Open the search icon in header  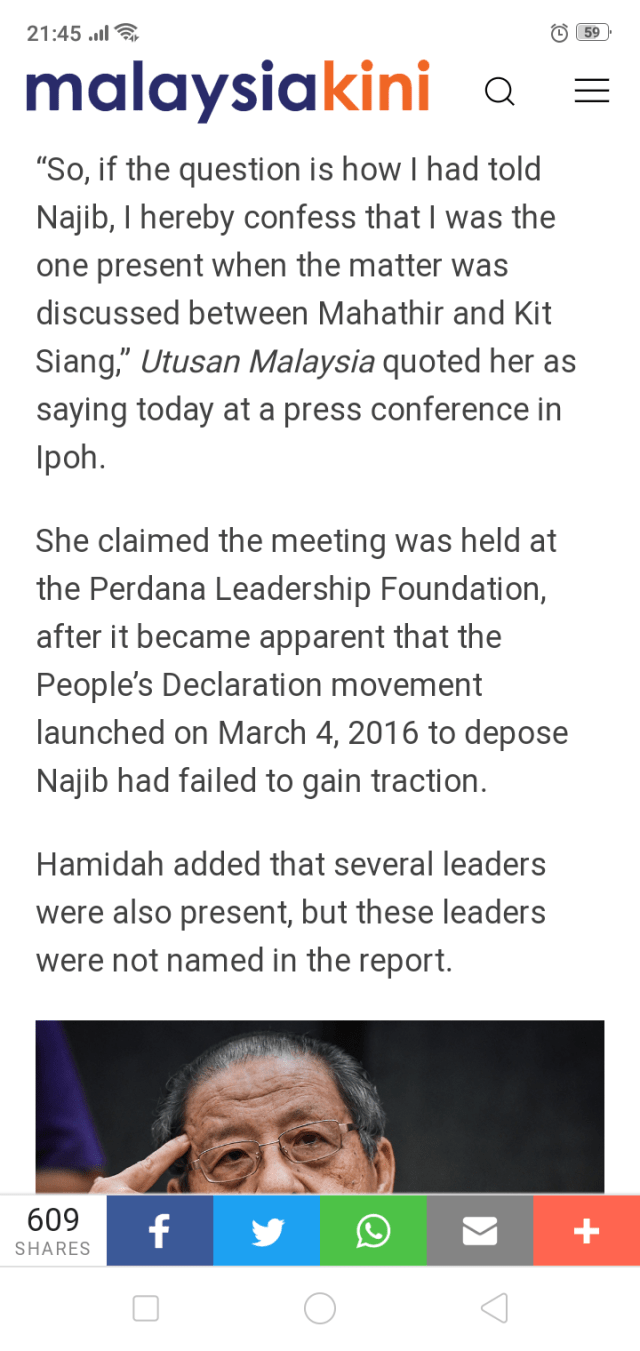(x=499, y=92)
